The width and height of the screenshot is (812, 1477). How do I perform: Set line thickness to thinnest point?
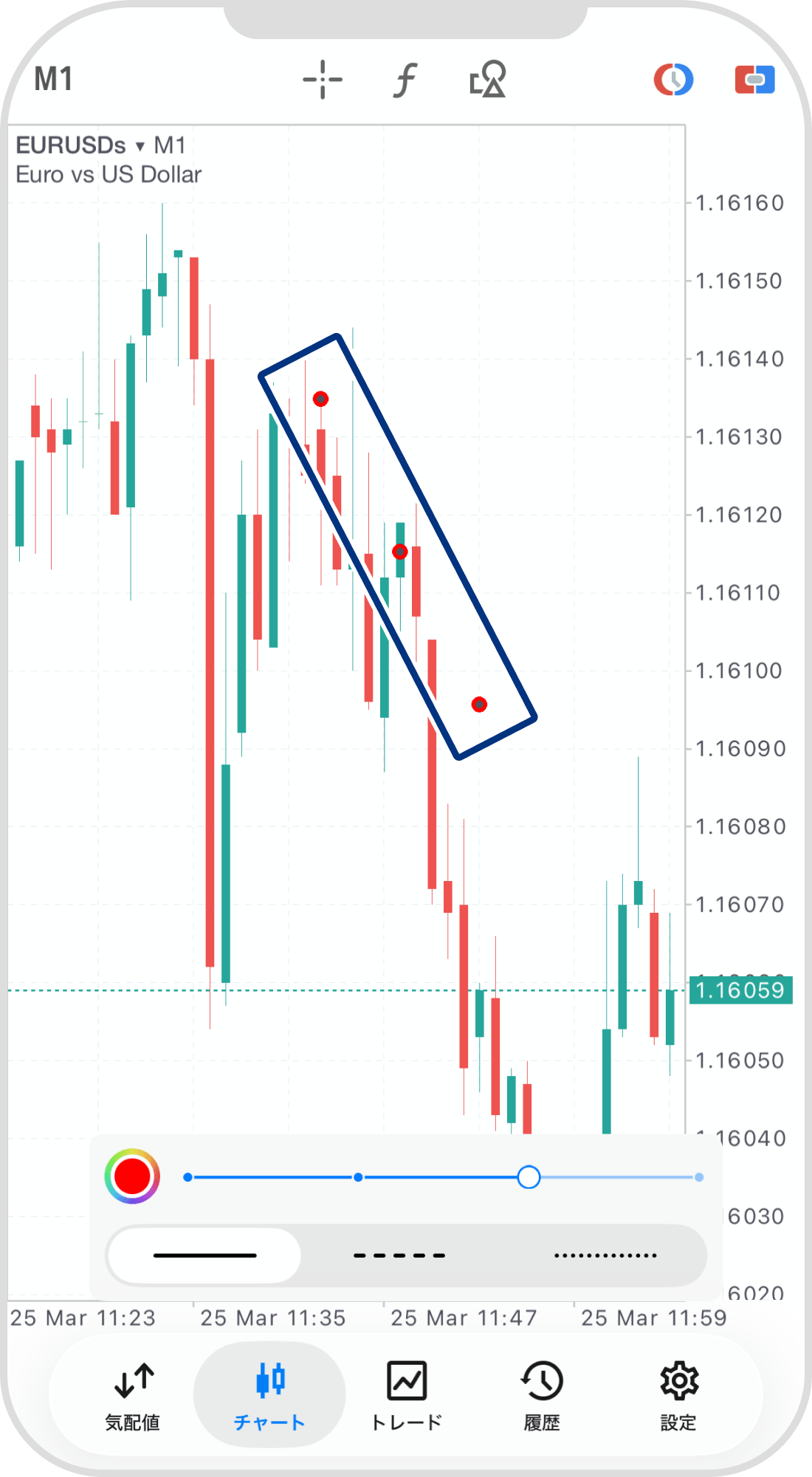188,1177
